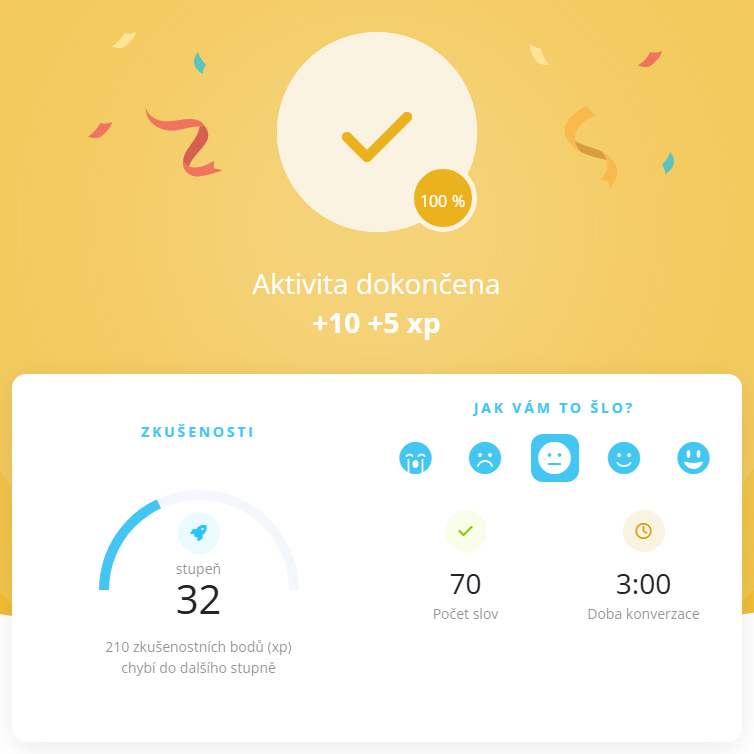754x754 pixels.
Task: Select the big grin happy face
Action: [693, 459]
